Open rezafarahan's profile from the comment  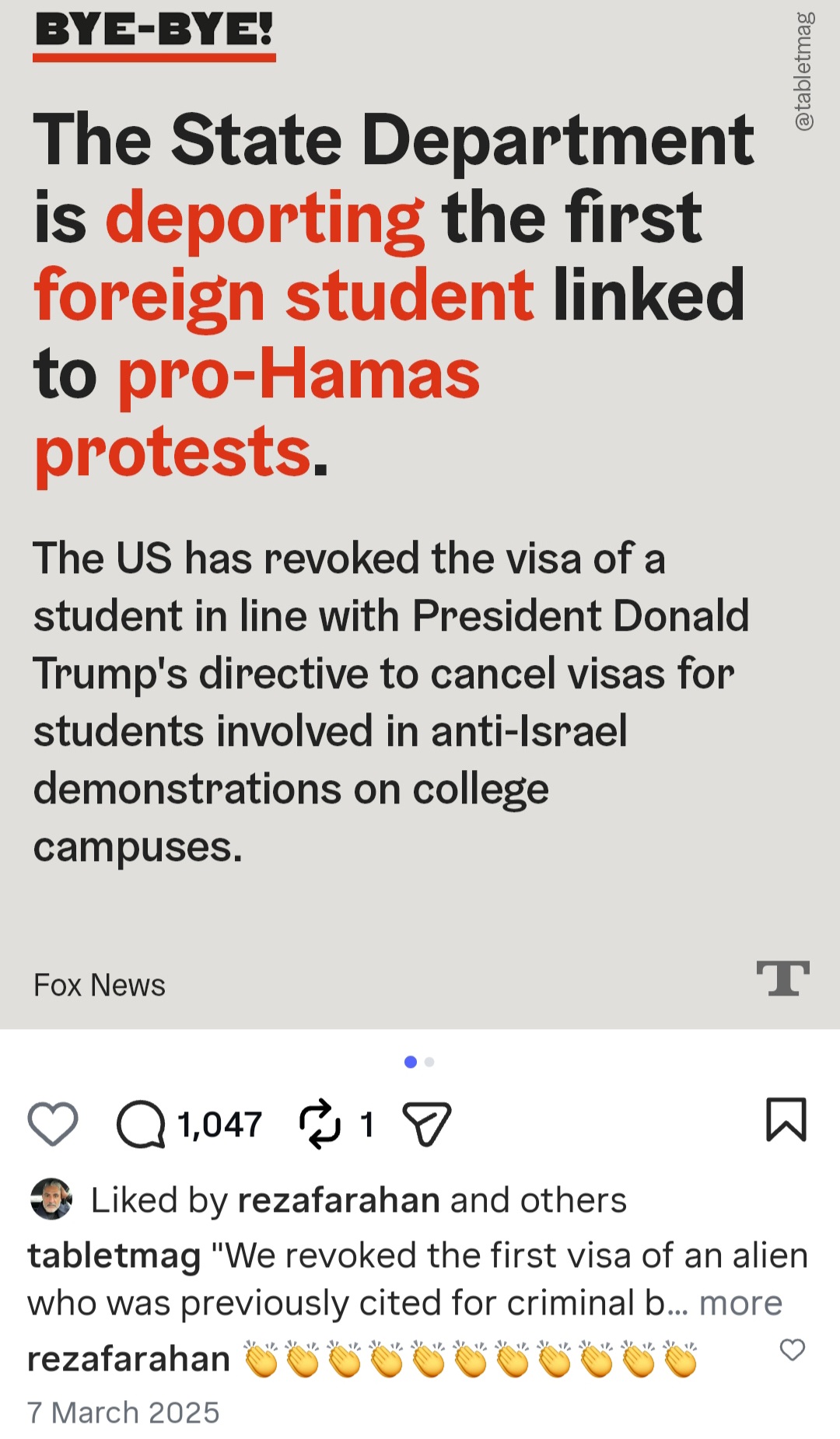click(x=128, y=1359)
